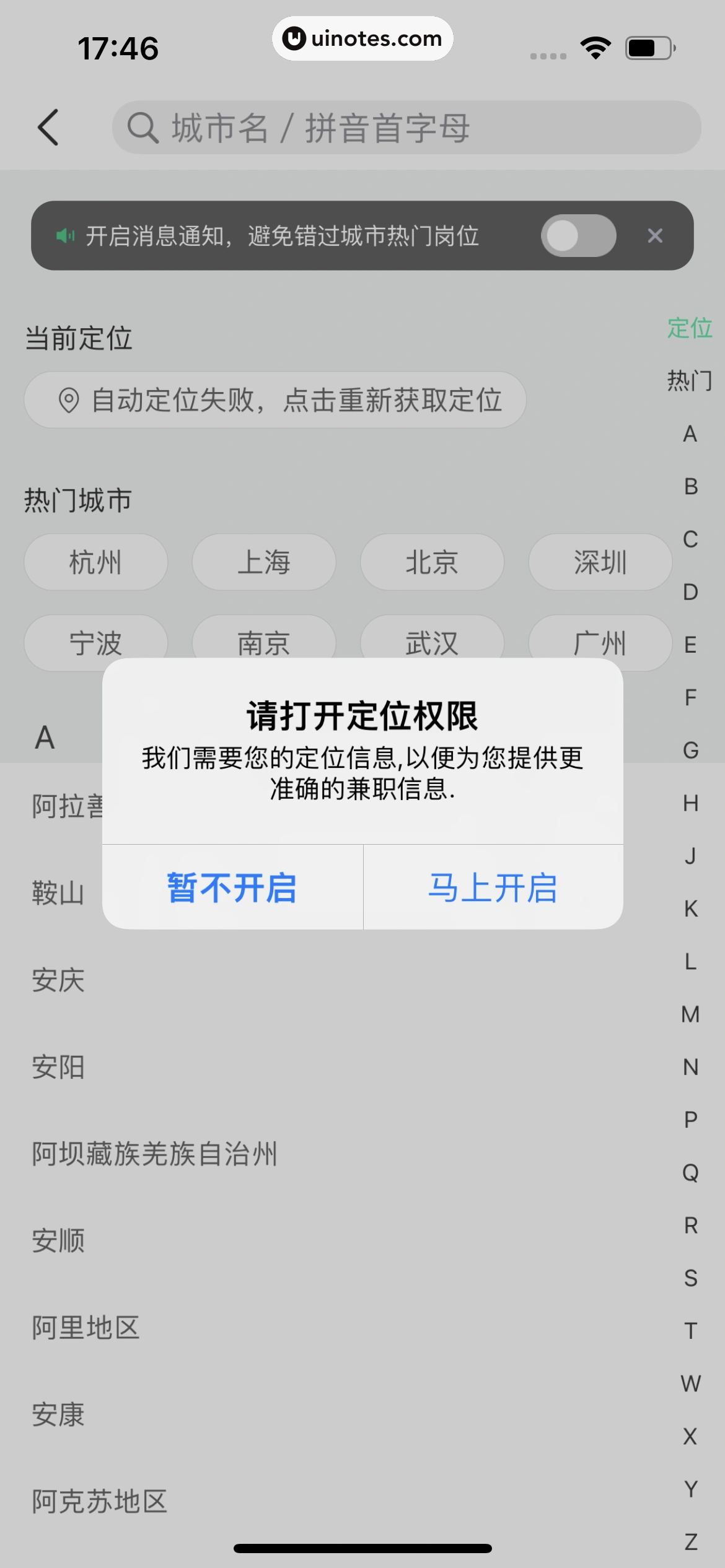Enable the message notification switch

(578, 236)
